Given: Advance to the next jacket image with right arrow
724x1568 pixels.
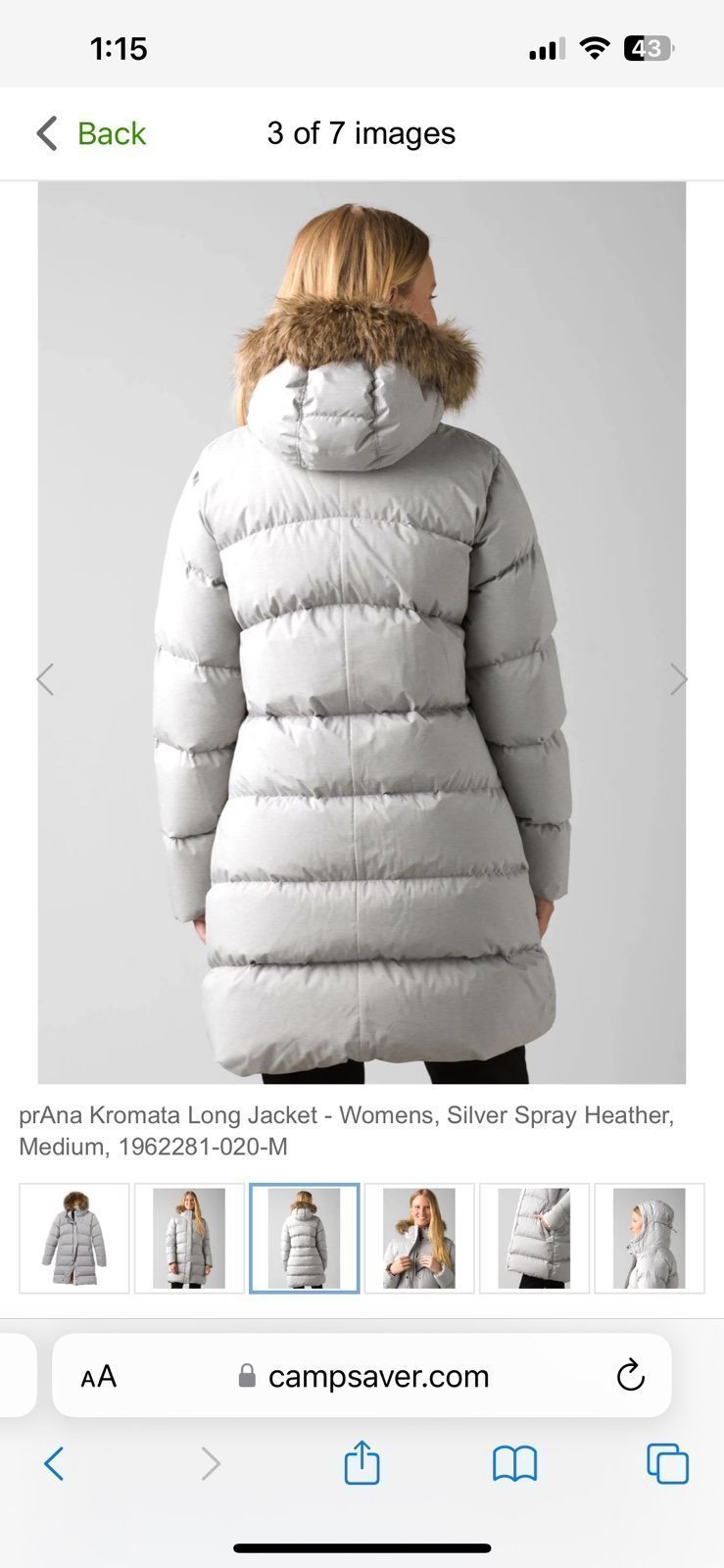Looking at the screenshot, I should pyautogui.click(x=679, y=679).
